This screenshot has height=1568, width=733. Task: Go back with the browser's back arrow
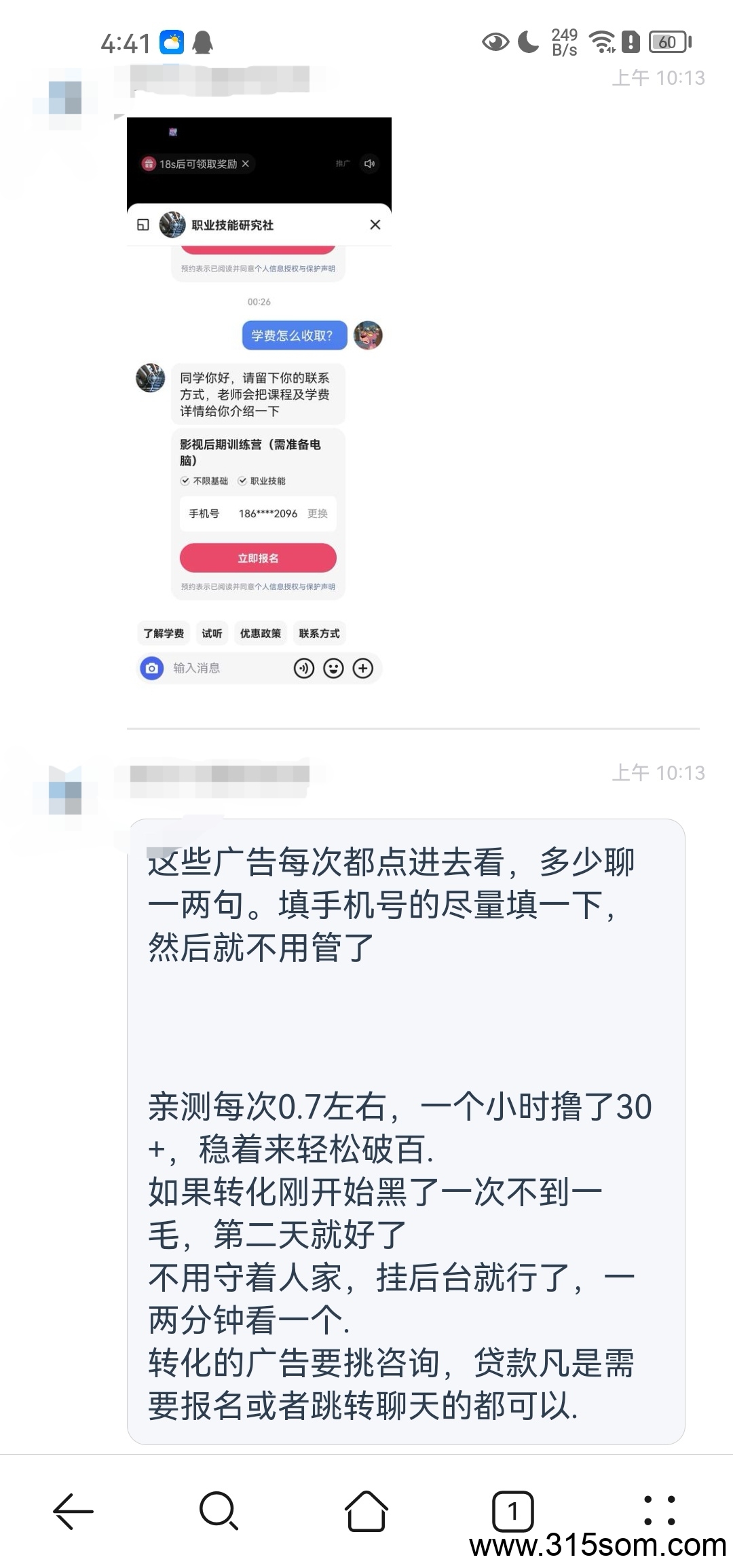click(73, 1511)
